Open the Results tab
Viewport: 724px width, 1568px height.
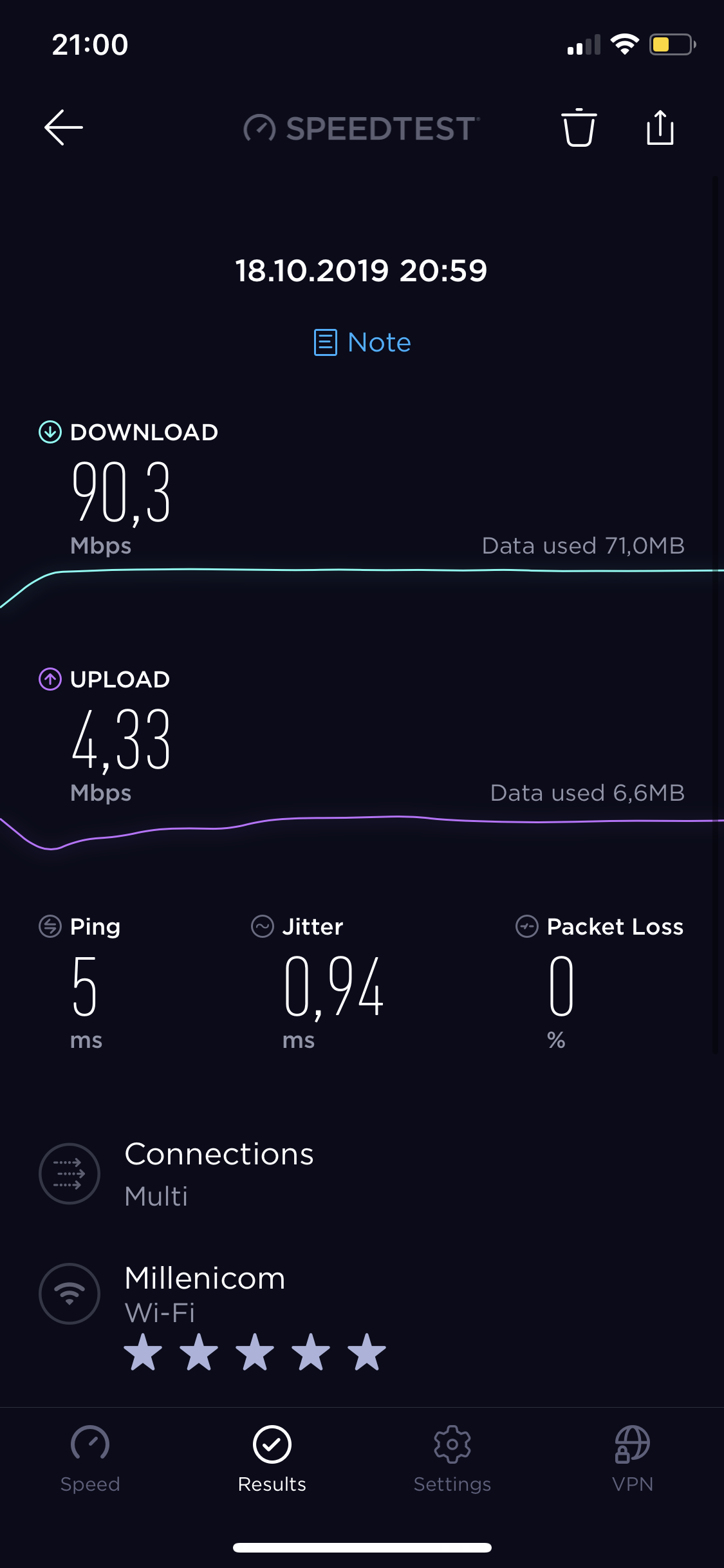272,1459
